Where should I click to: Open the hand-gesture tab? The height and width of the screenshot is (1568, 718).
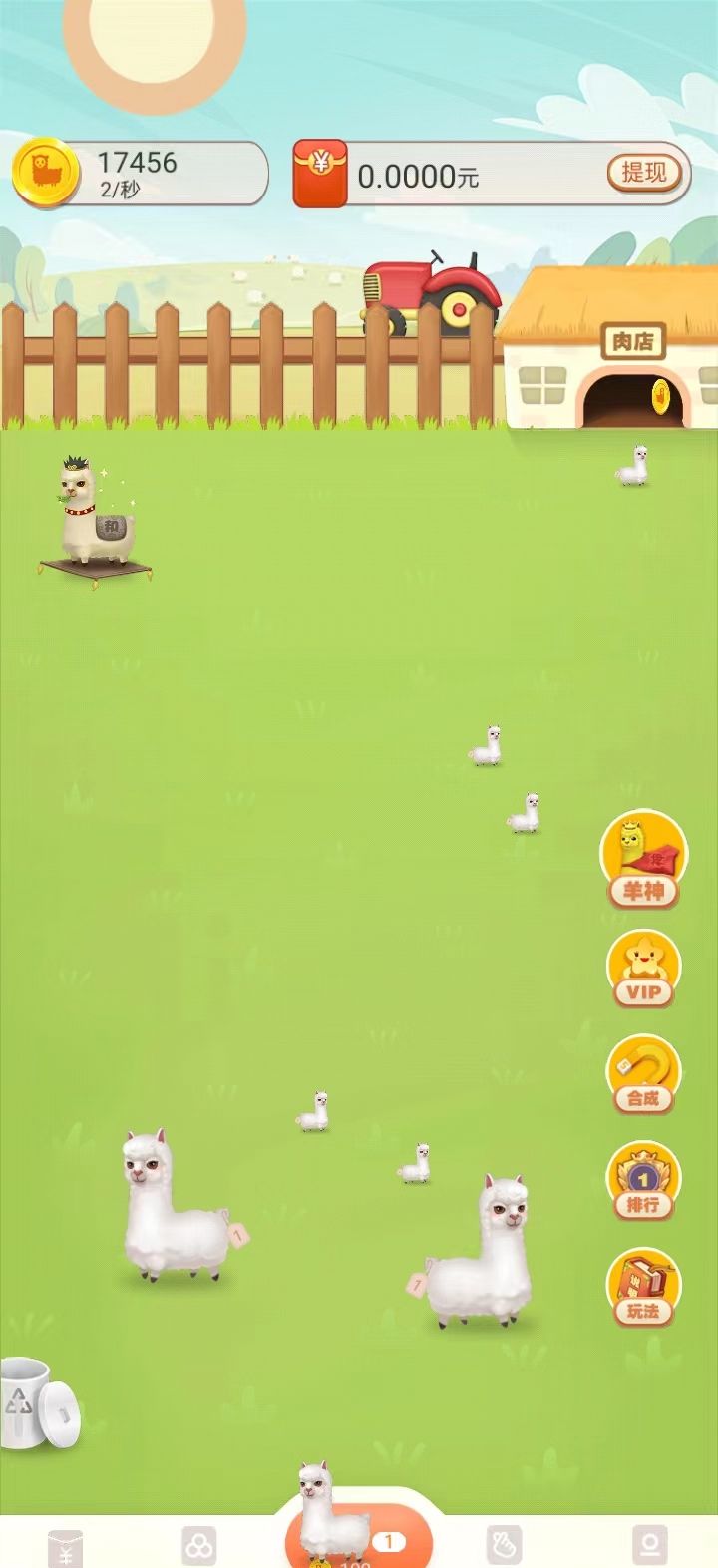pyautogui.click(x=504, y=1545)
